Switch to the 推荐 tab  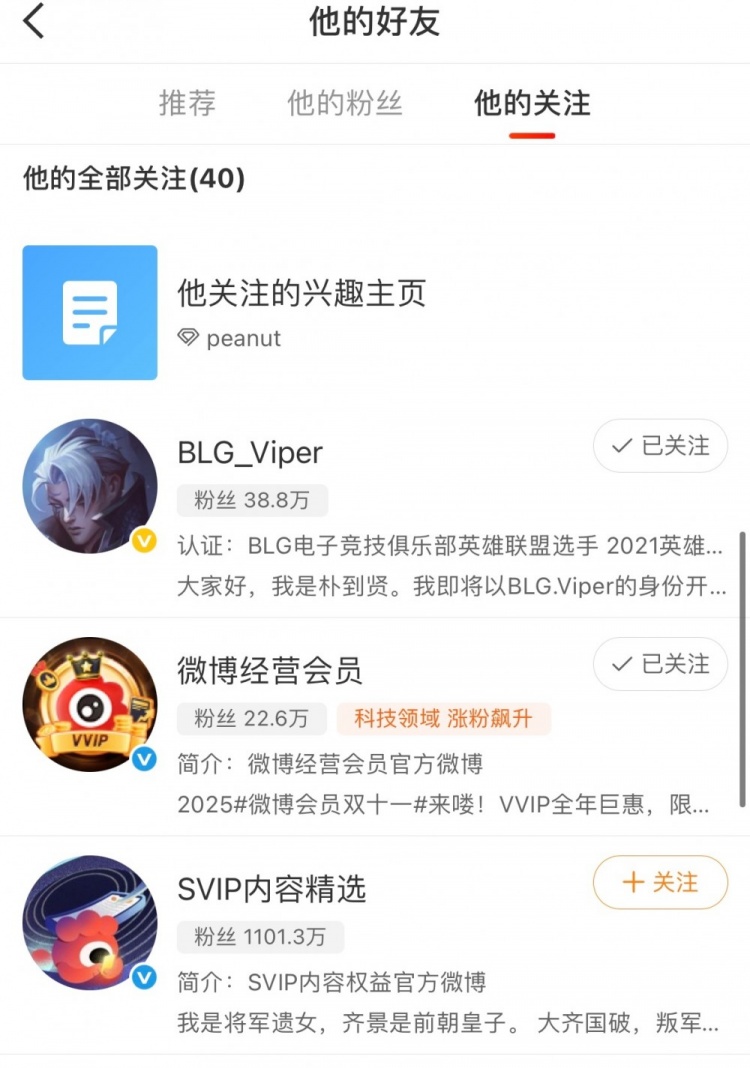coord(188,104)
